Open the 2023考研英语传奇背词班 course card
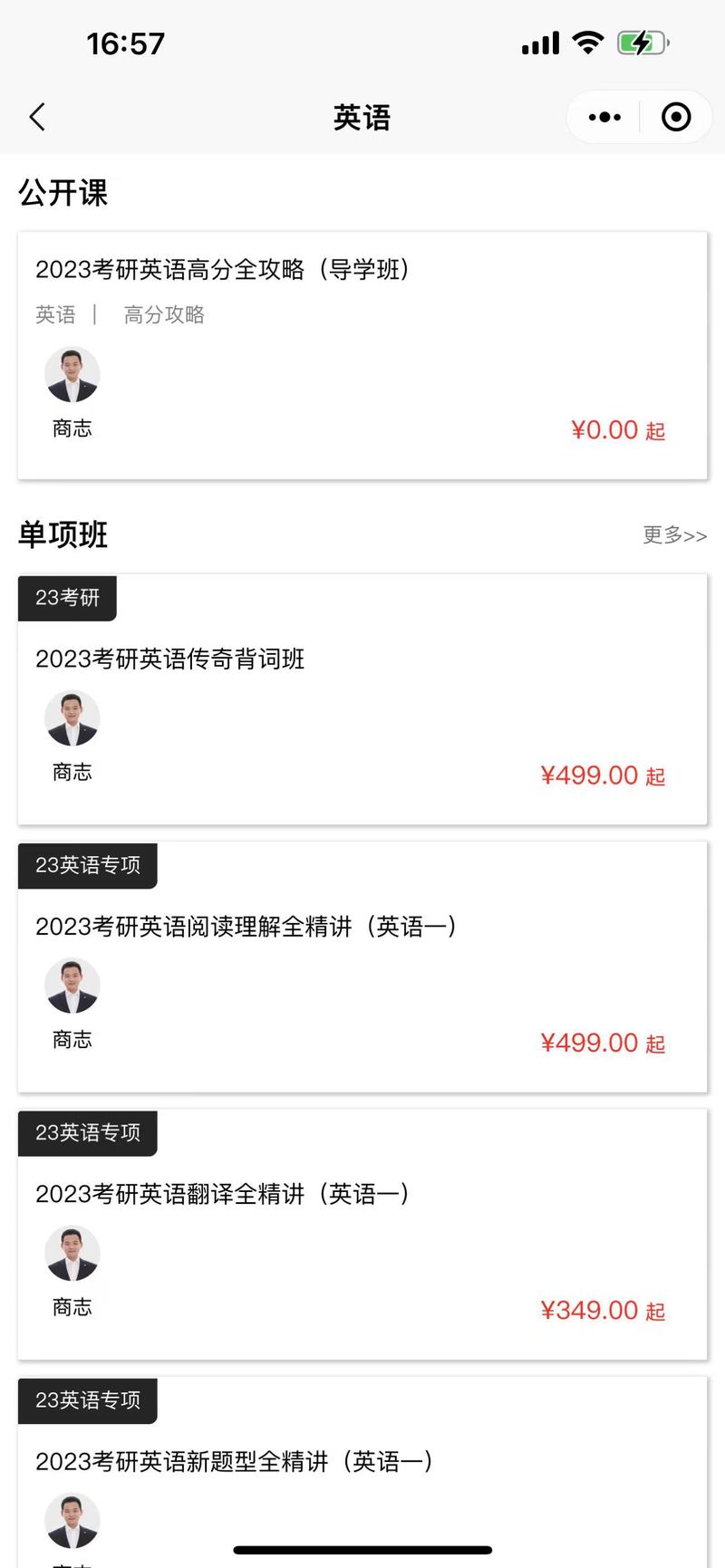 pos(362,699)
